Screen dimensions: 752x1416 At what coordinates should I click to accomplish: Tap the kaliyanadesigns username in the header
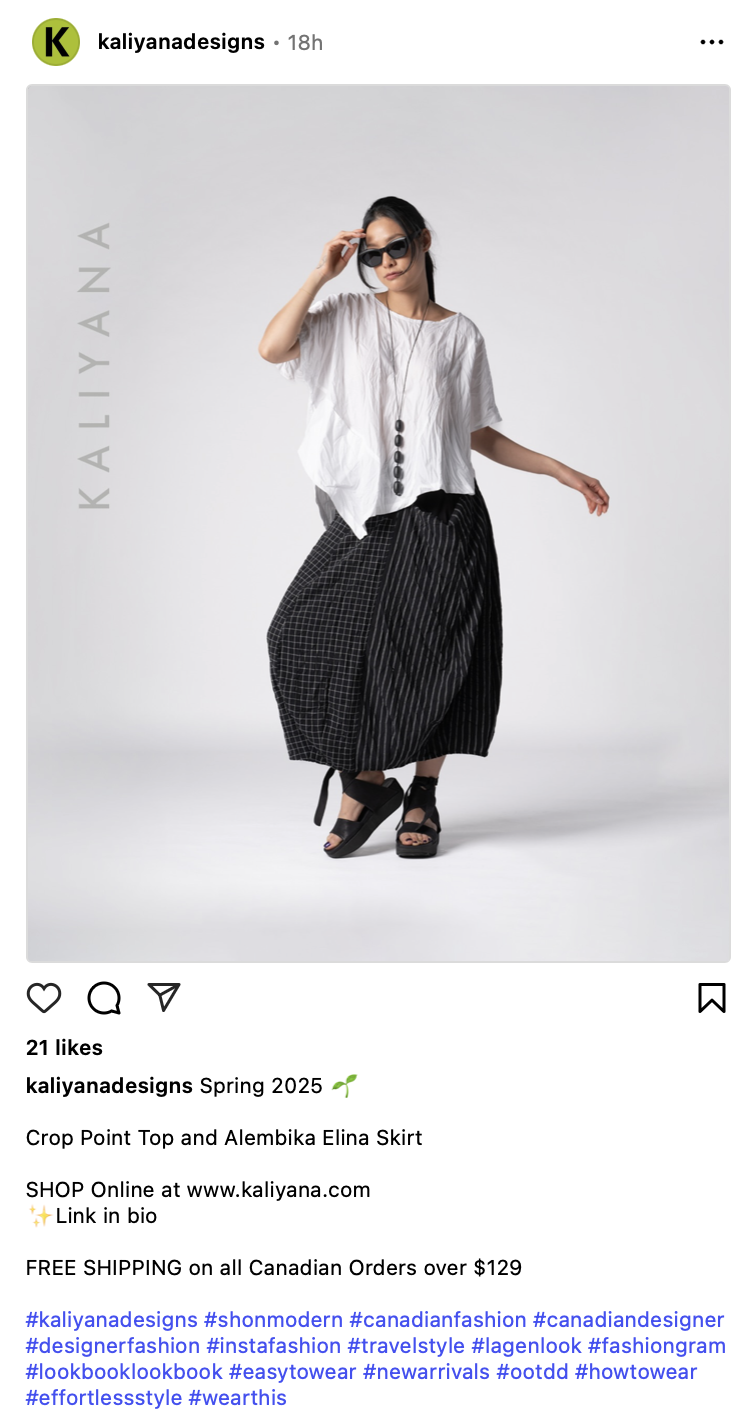tap(181, 42)
